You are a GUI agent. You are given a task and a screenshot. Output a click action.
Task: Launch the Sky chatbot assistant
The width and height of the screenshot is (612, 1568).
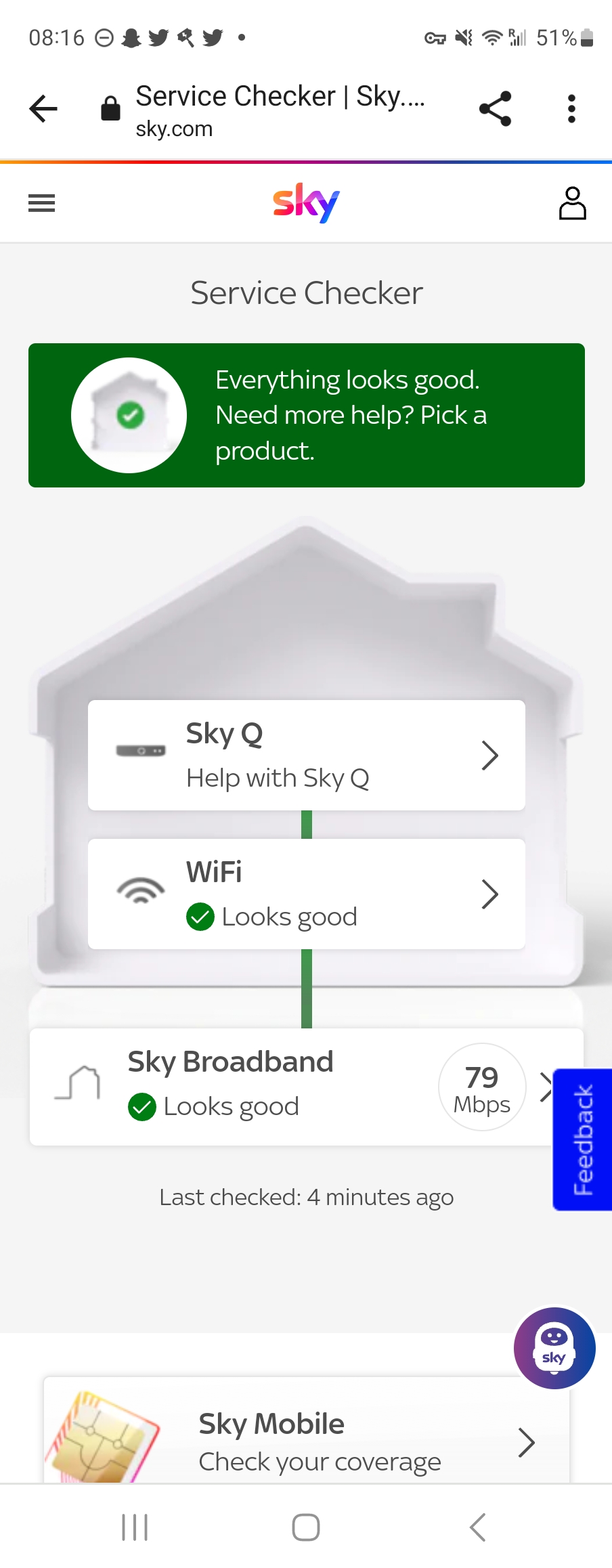point(554,1348)
